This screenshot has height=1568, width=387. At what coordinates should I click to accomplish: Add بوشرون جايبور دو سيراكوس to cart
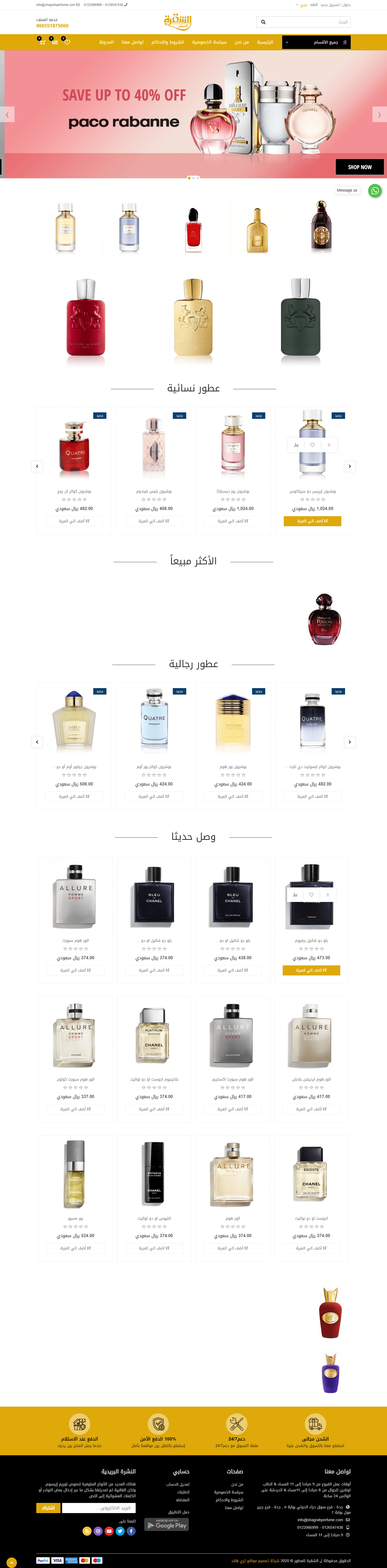click(x=312, y=521)
